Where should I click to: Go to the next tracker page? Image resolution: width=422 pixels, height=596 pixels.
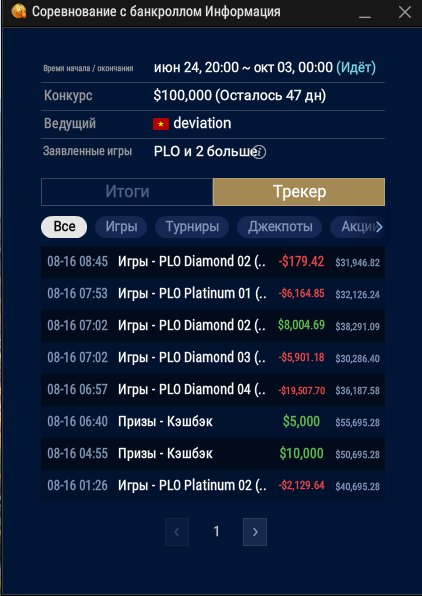[255, 532]
